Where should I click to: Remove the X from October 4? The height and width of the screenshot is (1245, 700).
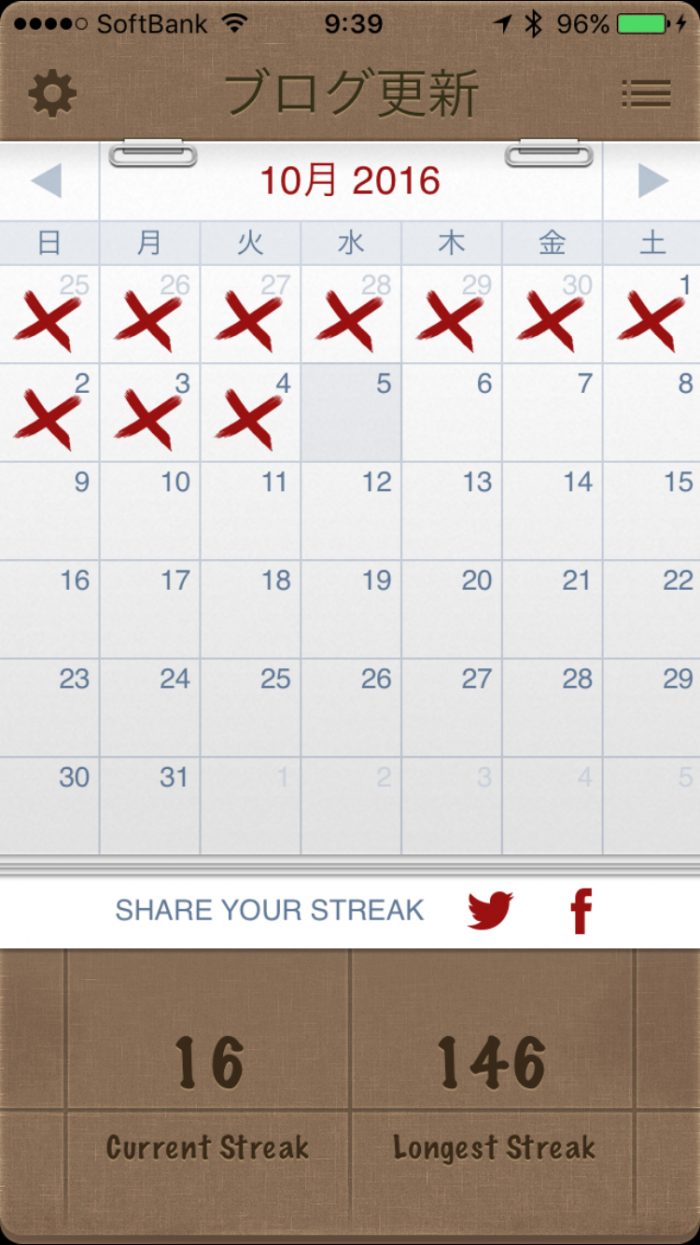point(250,413)
